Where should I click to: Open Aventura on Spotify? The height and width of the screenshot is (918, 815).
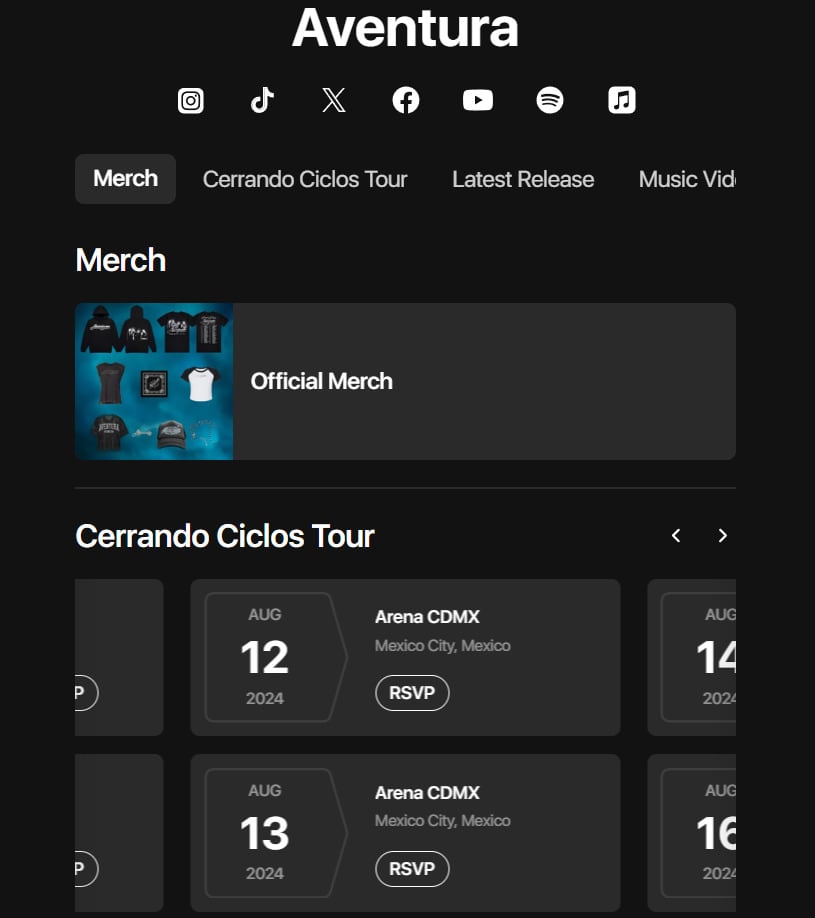click(550, 100)
